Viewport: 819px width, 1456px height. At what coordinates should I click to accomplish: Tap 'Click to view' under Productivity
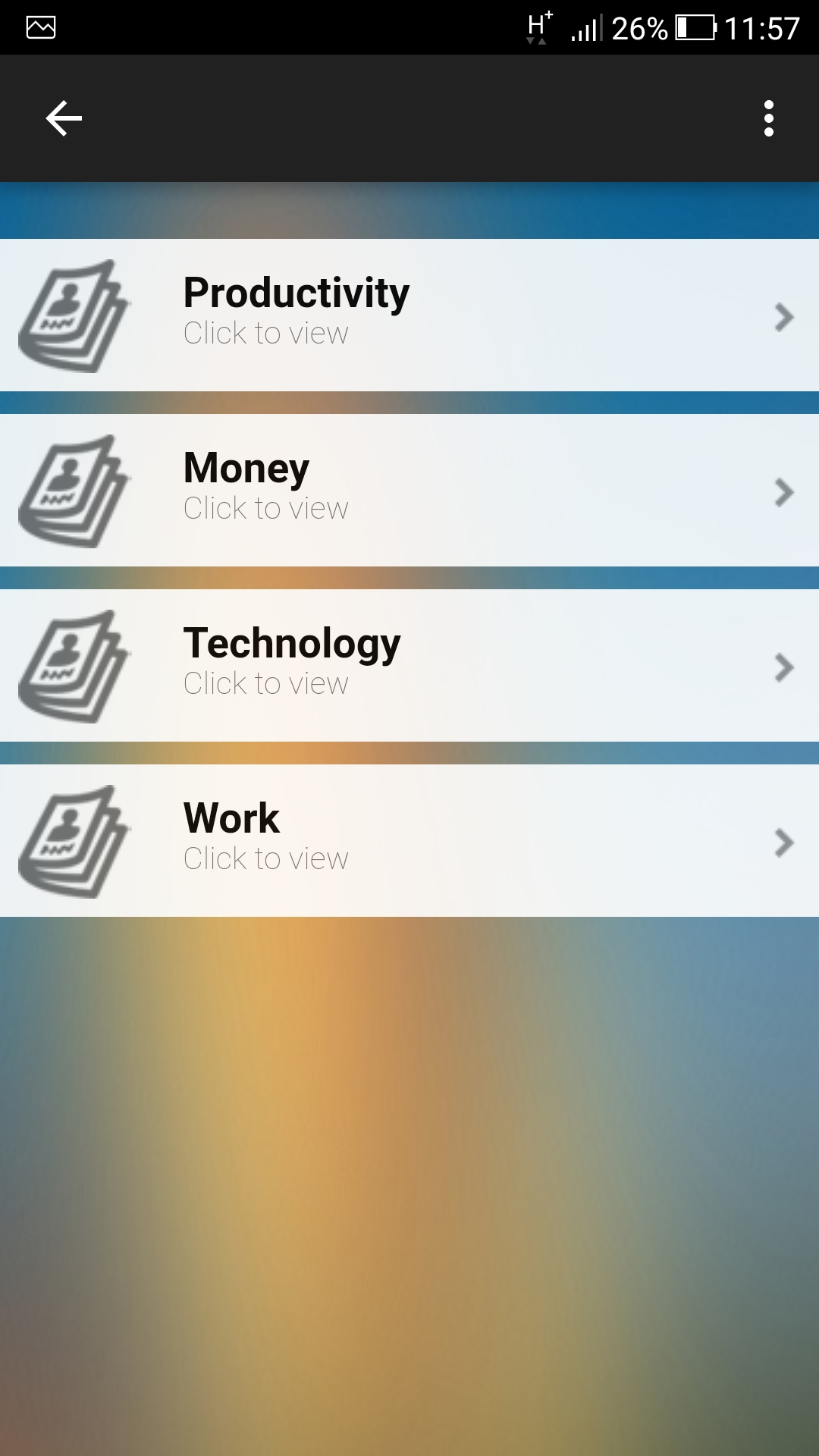point(267,332)
